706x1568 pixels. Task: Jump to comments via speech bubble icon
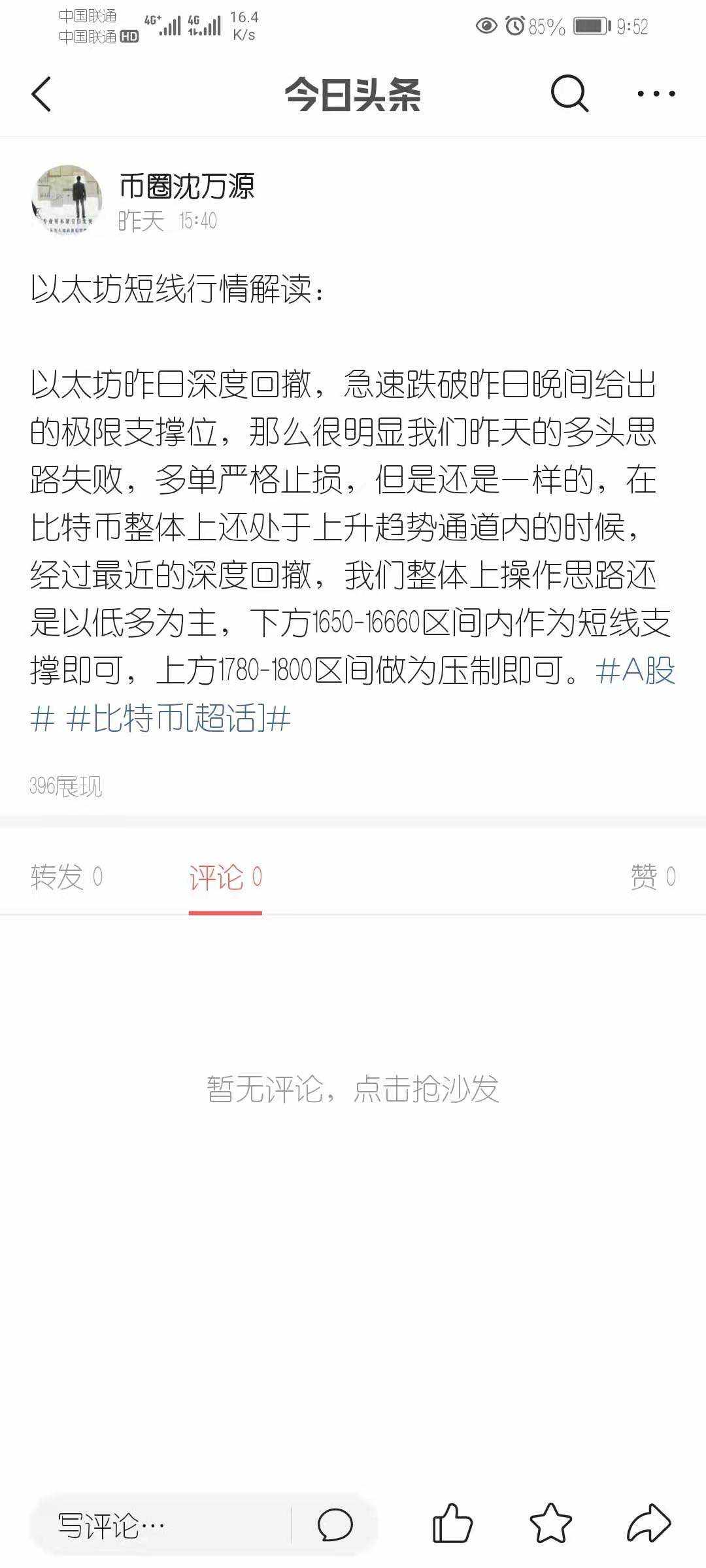click(335, 1526)
